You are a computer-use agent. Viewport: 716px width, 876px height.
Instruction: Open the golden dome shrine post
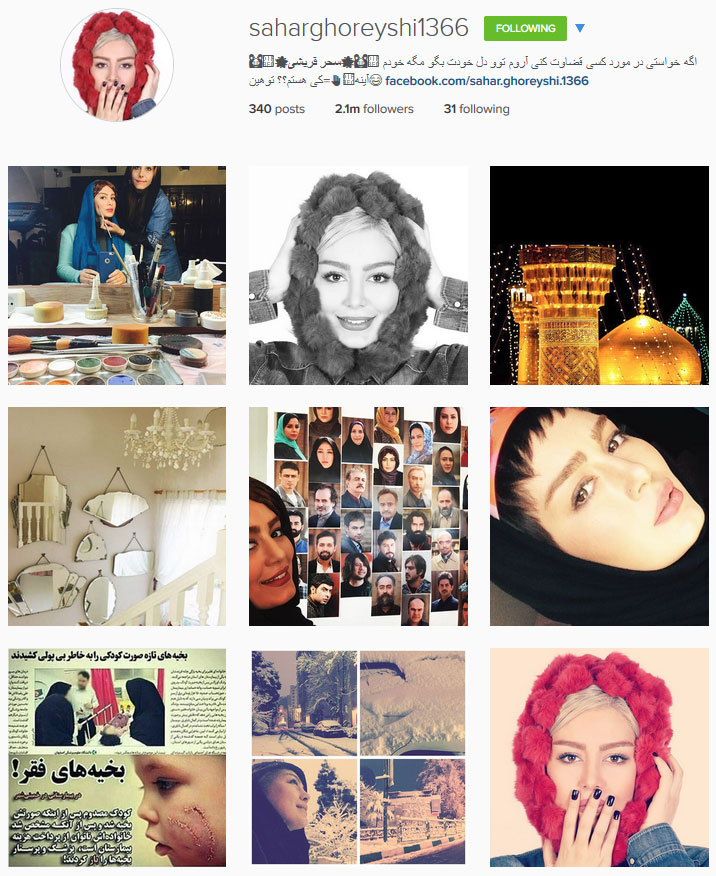(x=599, y=276)
